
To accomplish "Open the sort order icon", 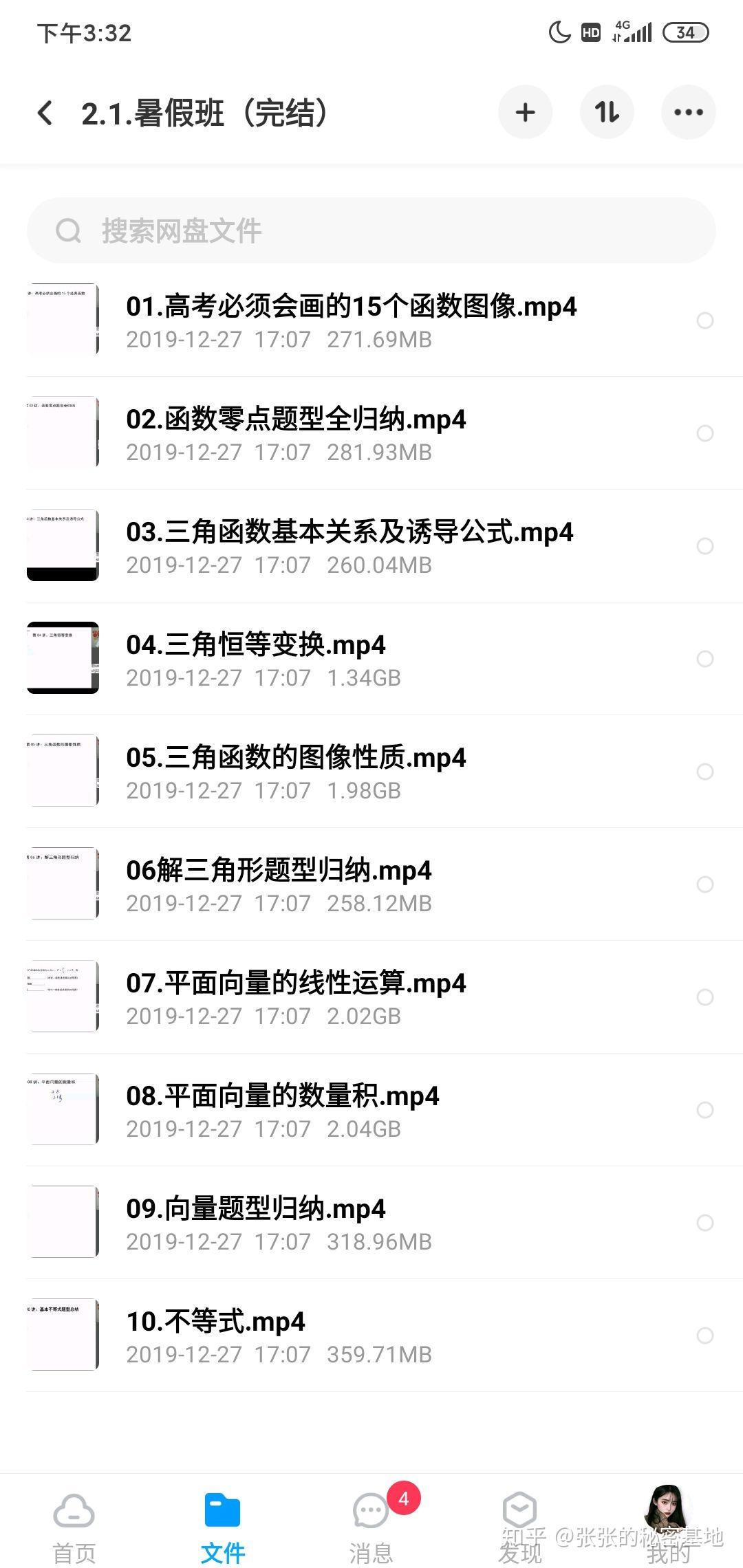I will (607, 112).
